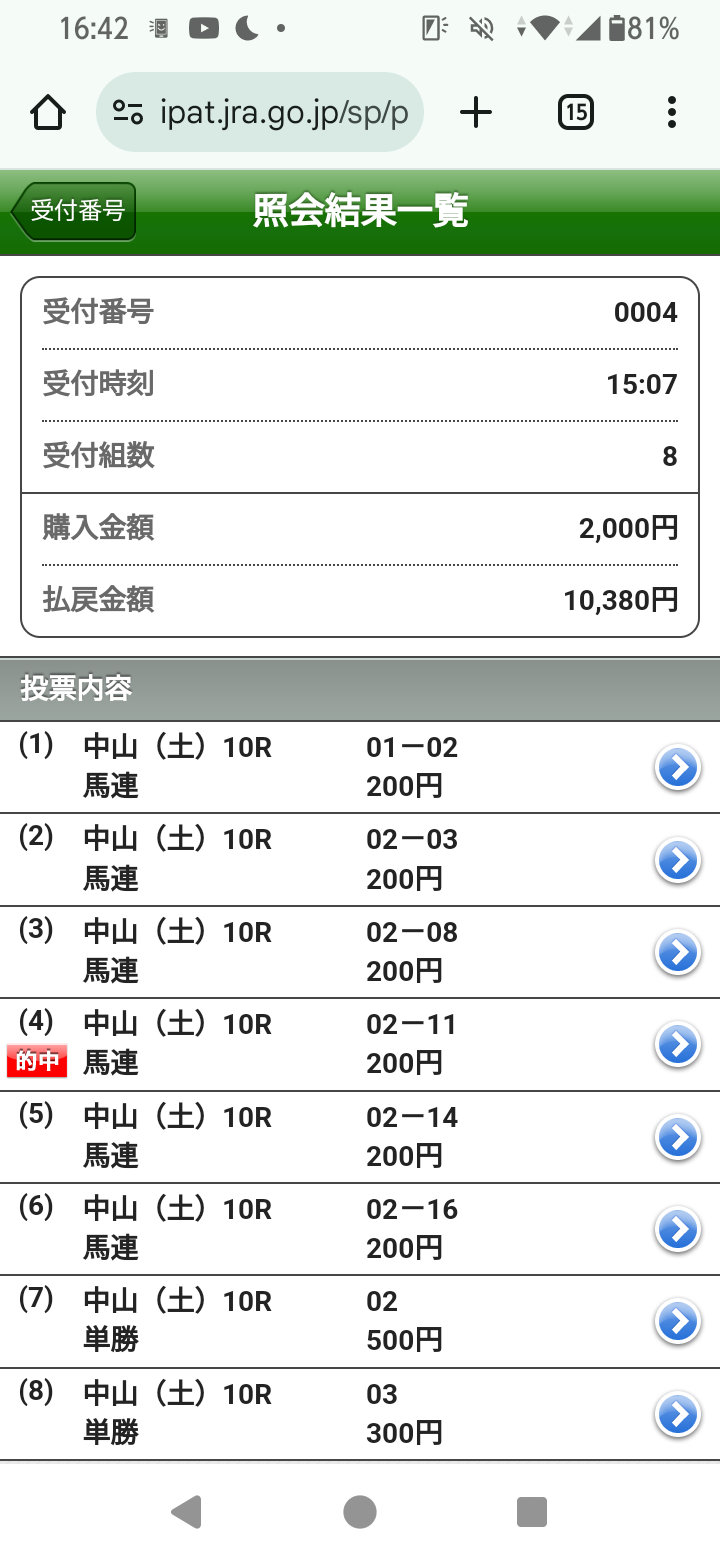Show the open tabs switcher
The width and height of the screenshot is (720, 1560).
click(x=575, y=113)
